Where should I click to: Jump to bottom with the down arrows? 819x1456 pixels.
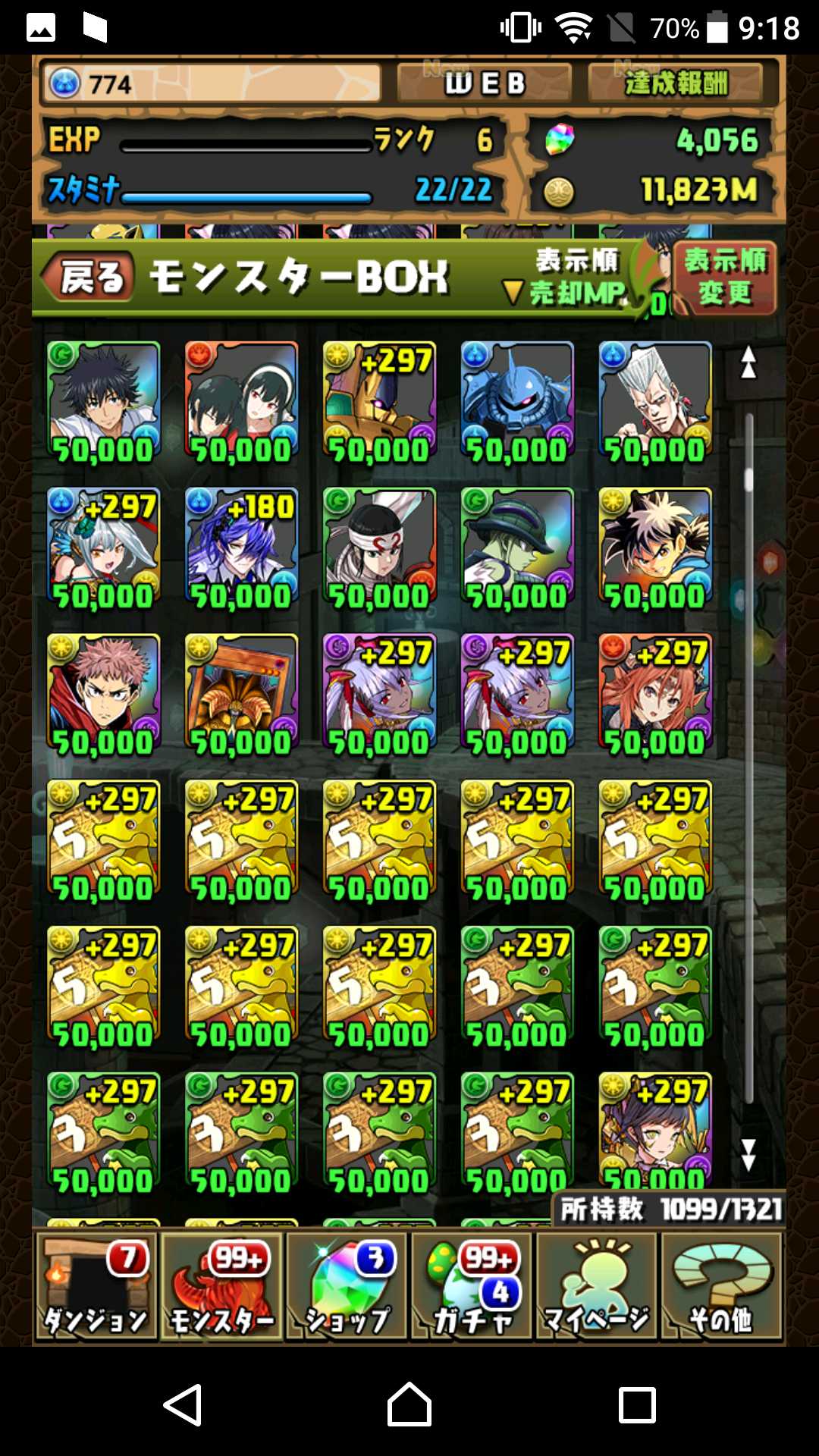[748, 1154]
